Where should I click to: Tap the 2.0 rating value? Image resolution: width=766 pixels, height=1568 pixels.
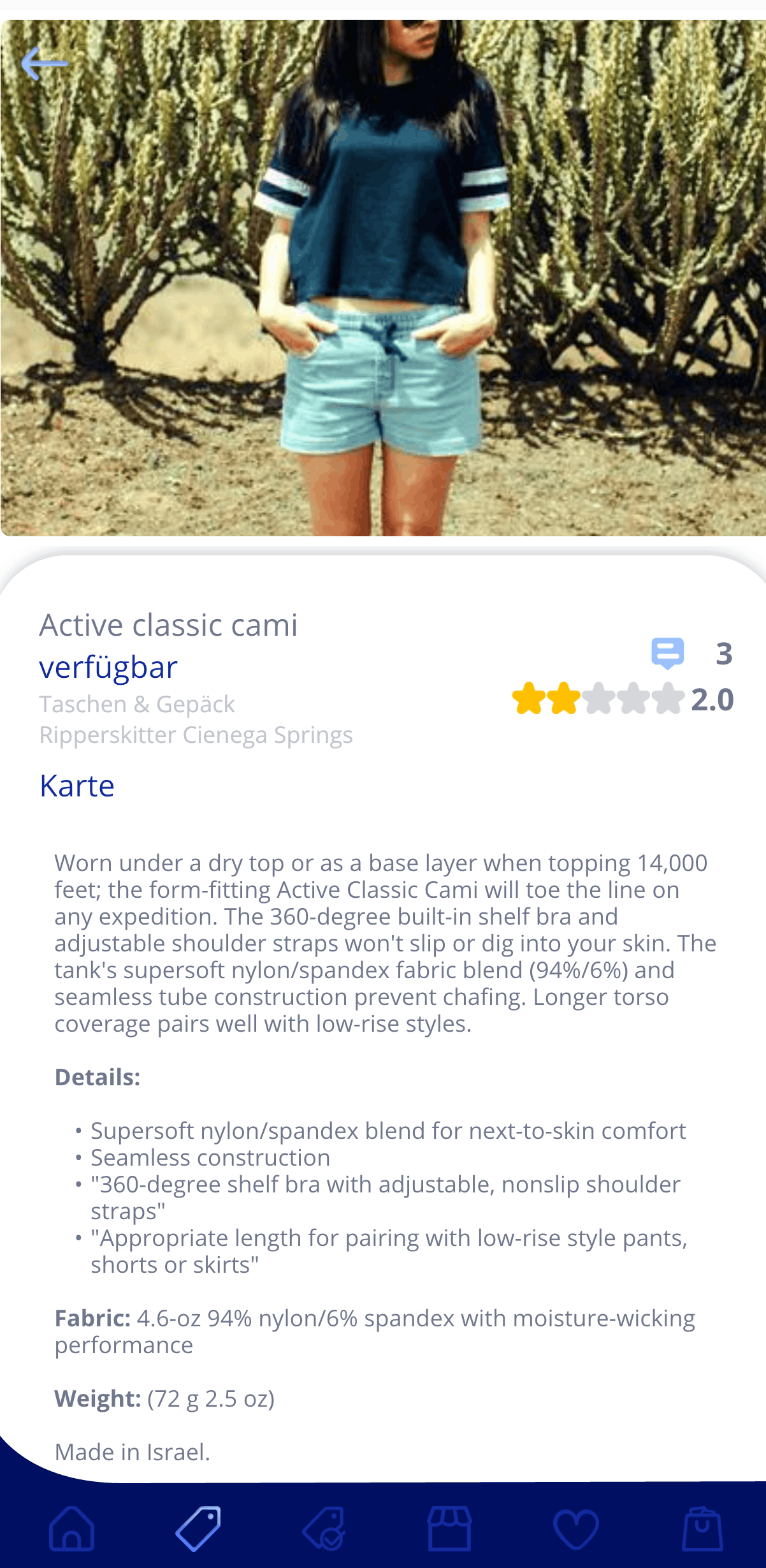(x=712, y=700)
